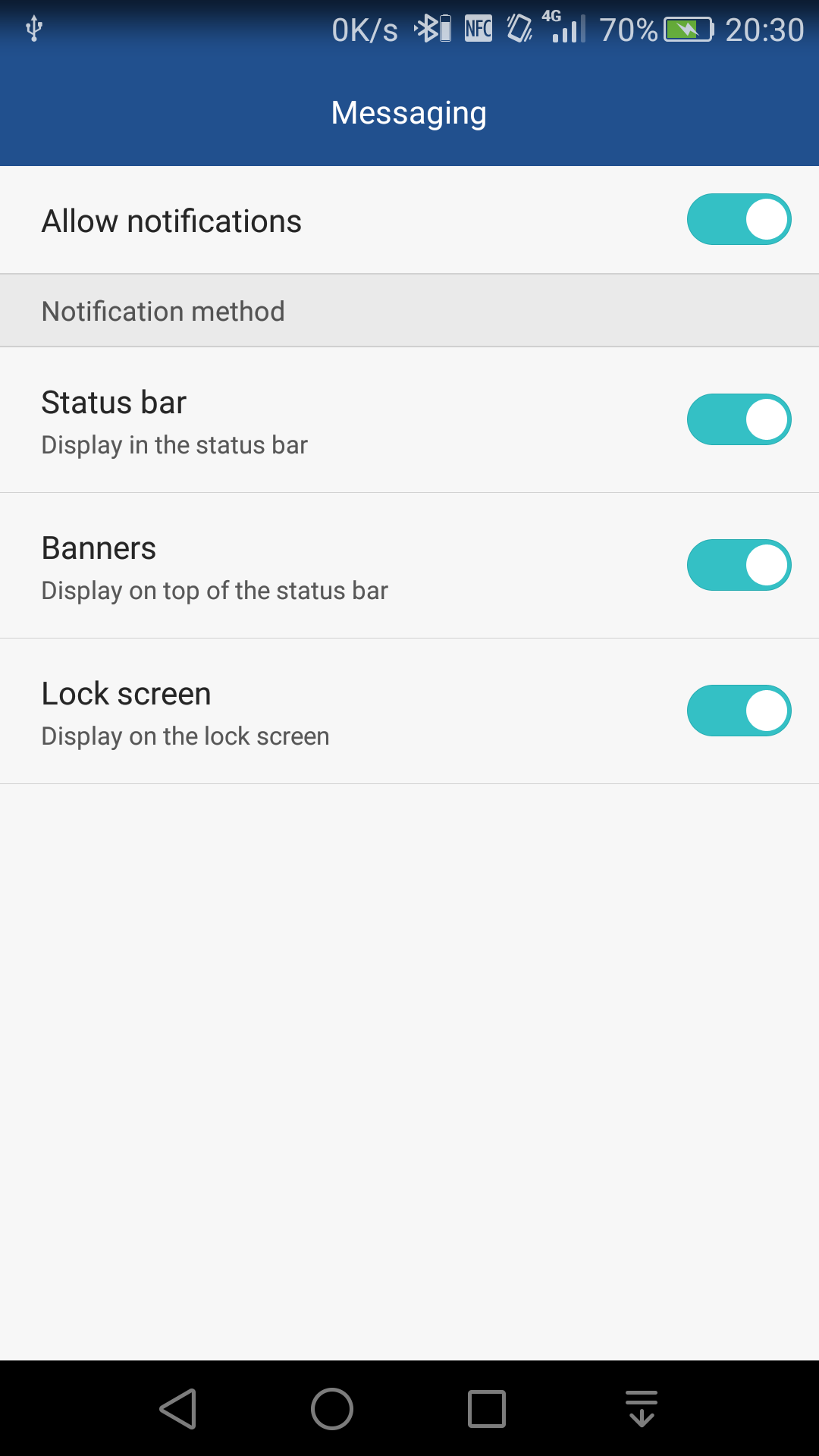Open recent apps overview
The width and height of the screenshot is (819, 1456).
[x=487, y=1409]
